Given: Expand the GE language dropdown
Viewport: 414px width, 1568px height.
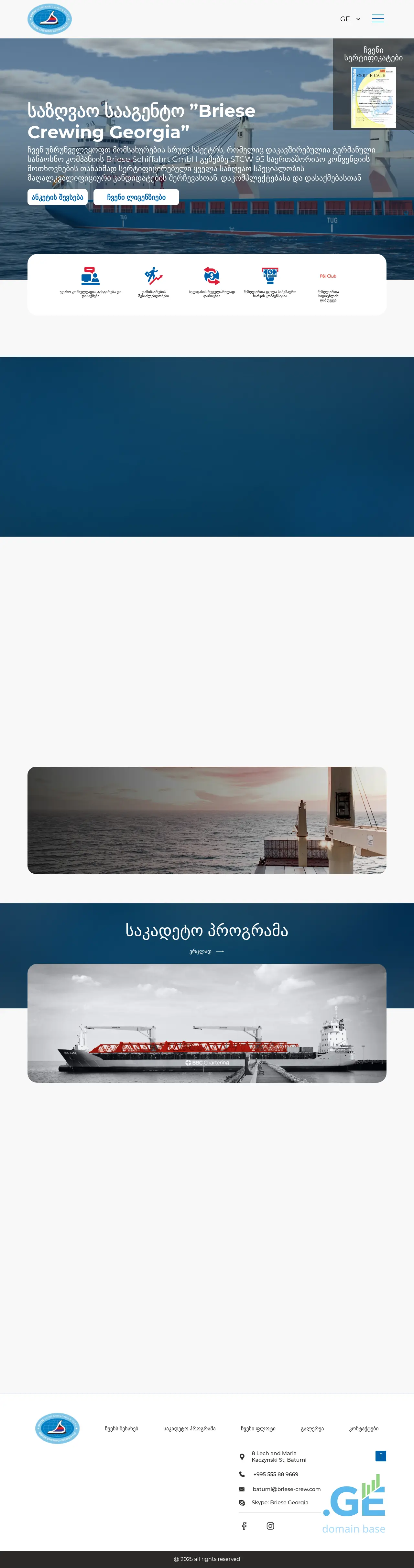Looking at the screenshot, I should 350,19.
